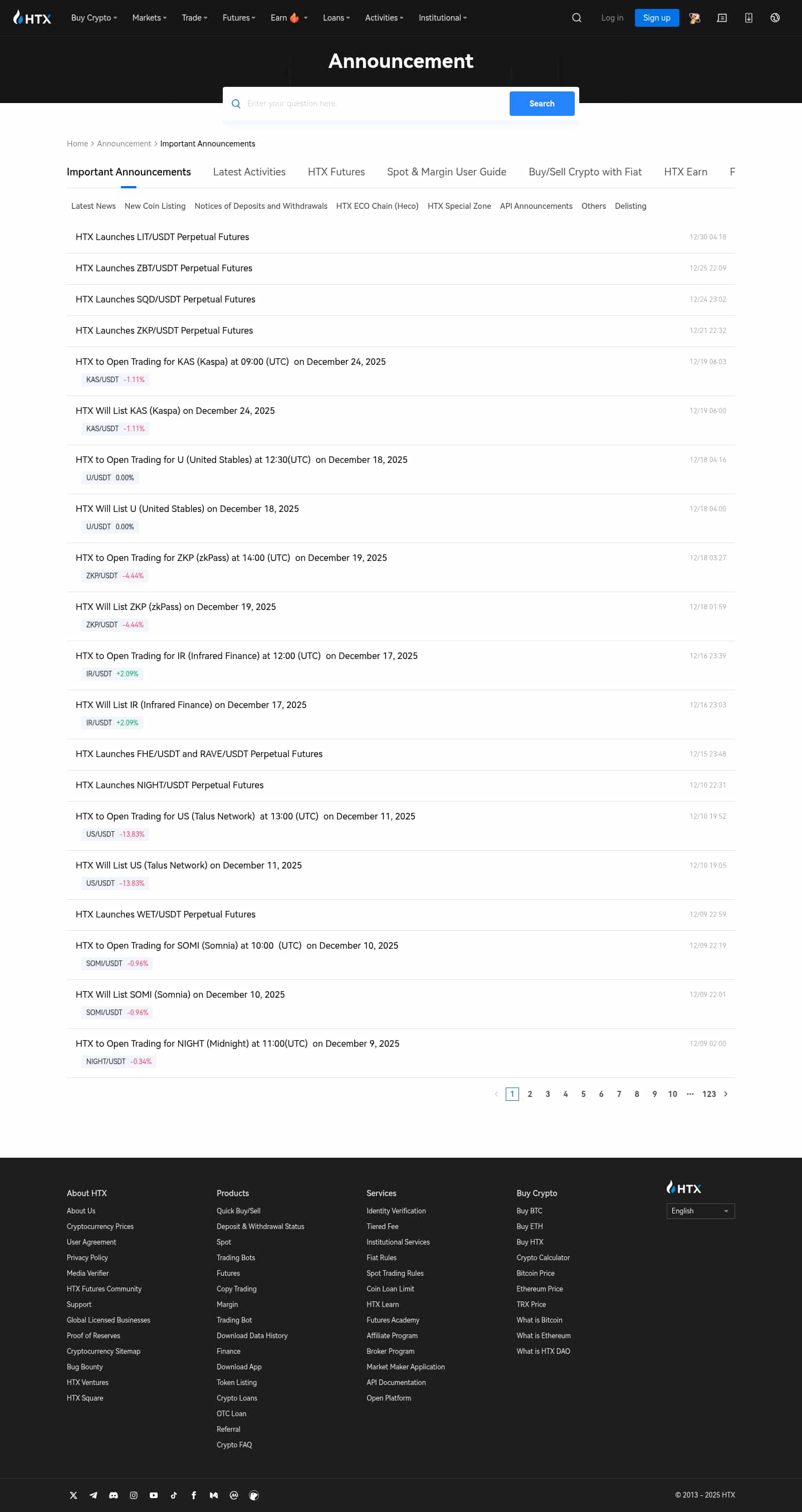802x1512 pixels.
Task: Expand the Buy Crypto menu
Action: pos(94,18)
